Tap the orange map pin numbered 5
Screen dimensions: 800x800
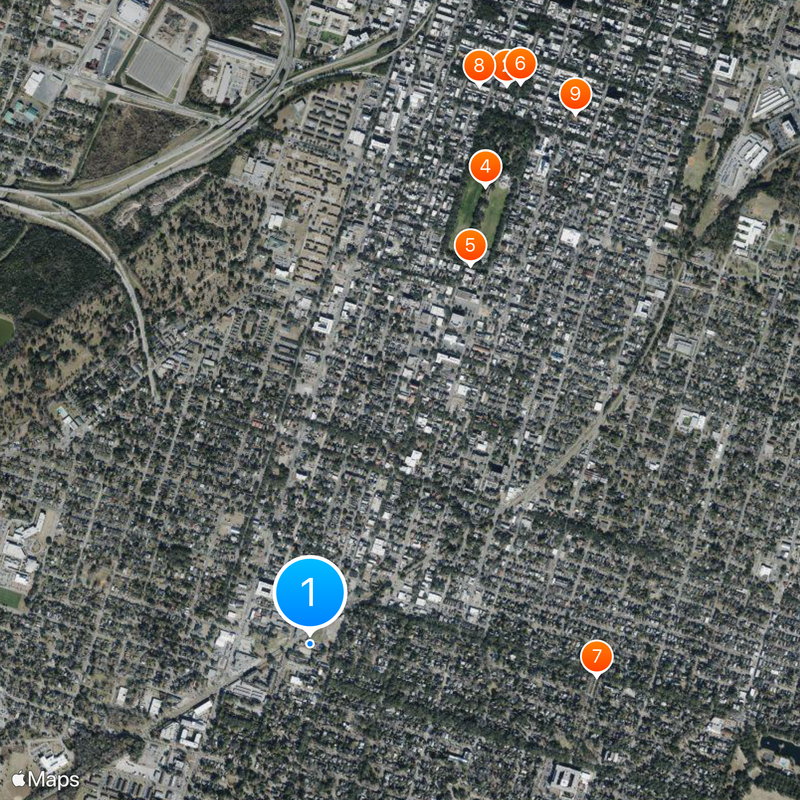coord(470,244)
